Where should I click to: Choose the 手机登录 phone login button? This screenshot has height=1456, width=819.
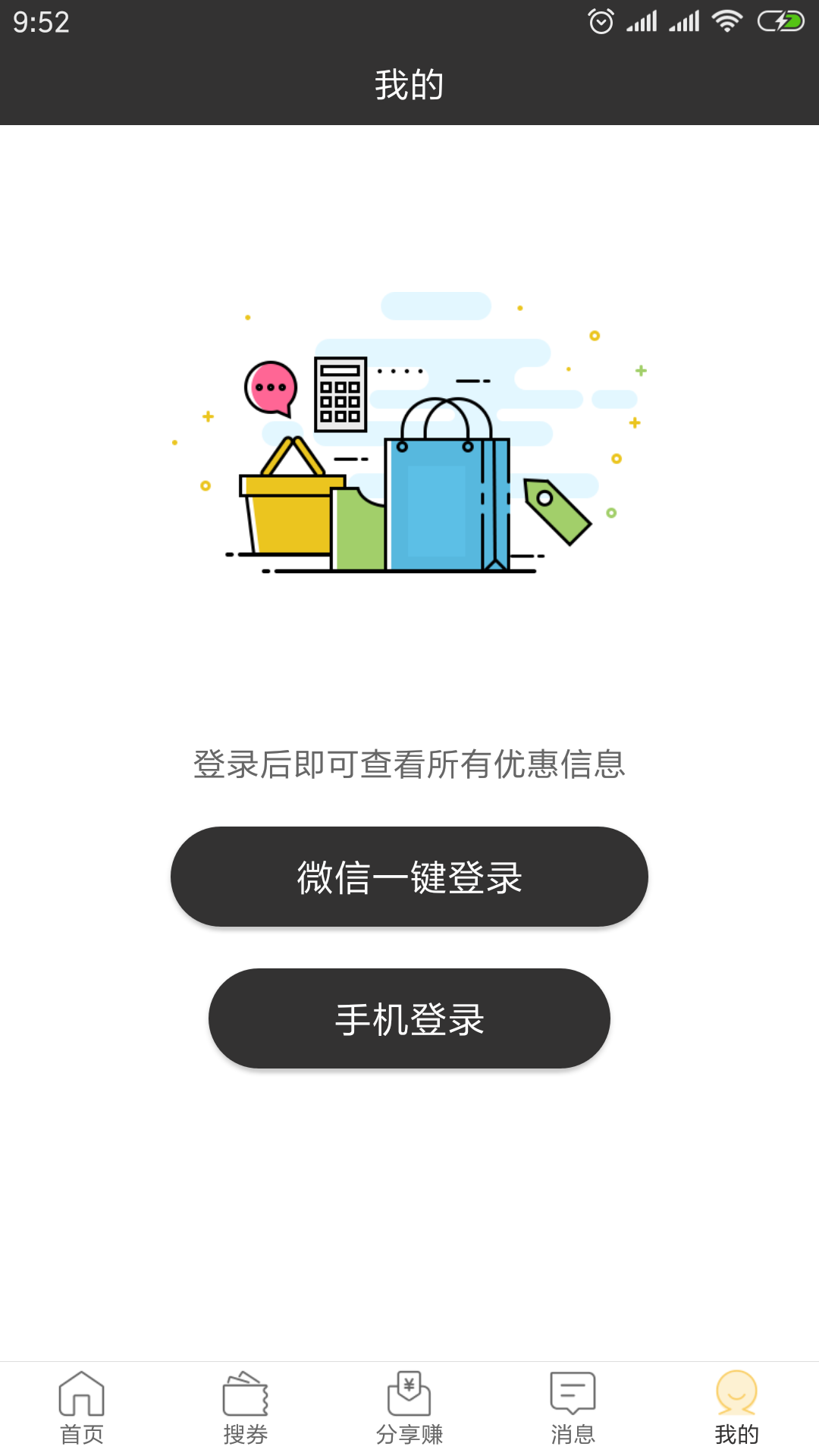409,1018
